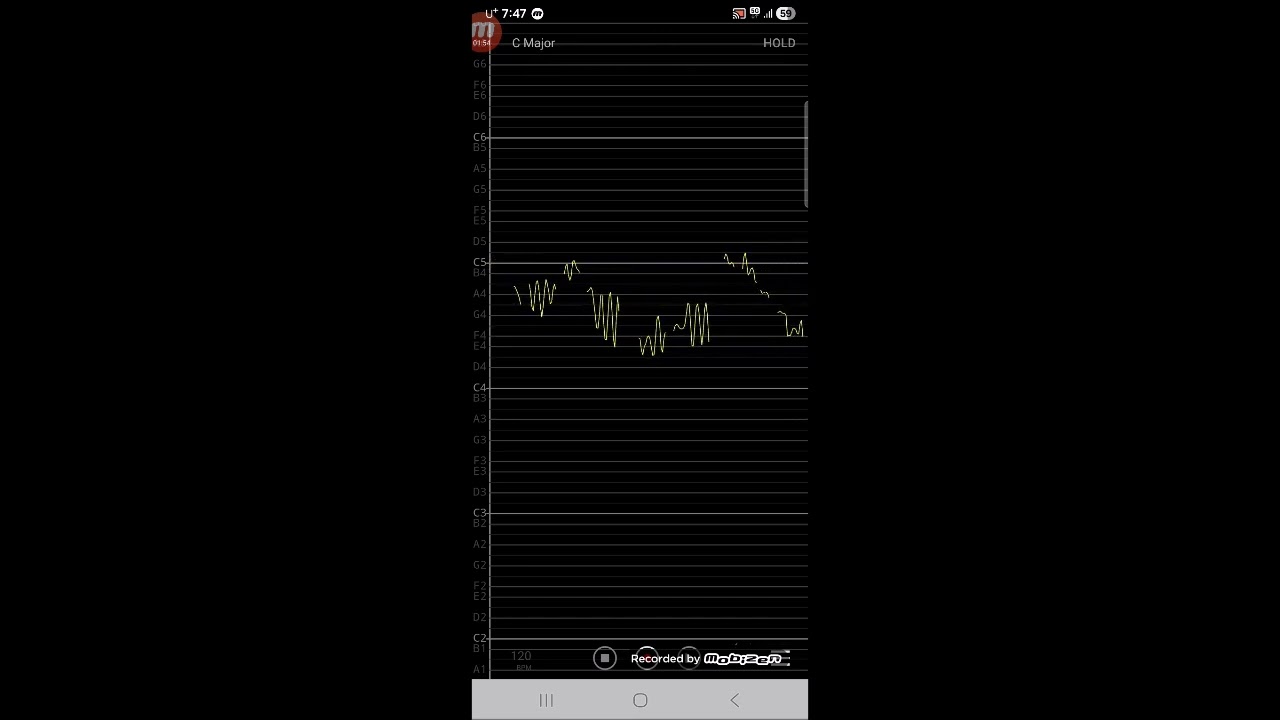Image resolution: width=1280 pixels, height=720 pixels.
Task: Tap the HOLD button
Action: pyautogui.click(x=779, y=43)
